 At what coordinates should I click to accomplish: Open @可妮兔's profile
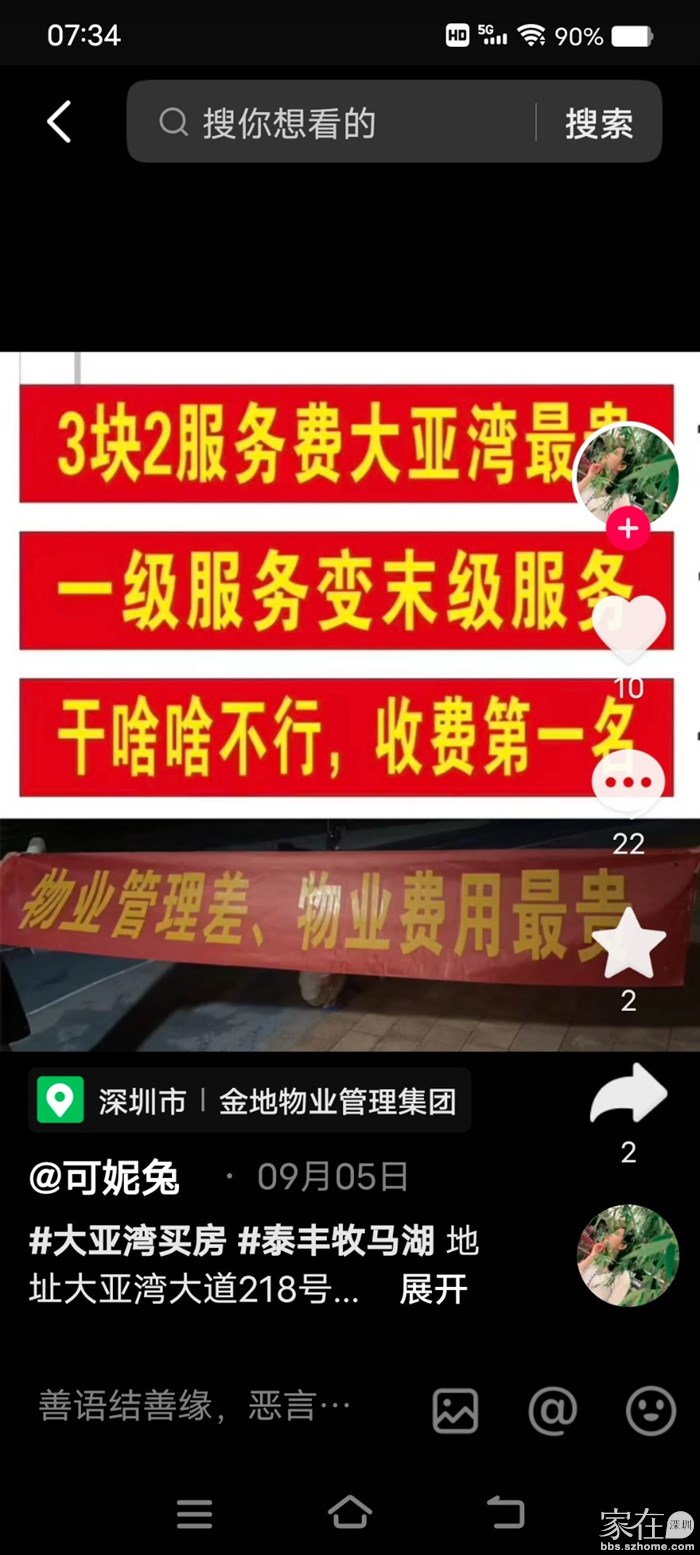(105, 1178)
